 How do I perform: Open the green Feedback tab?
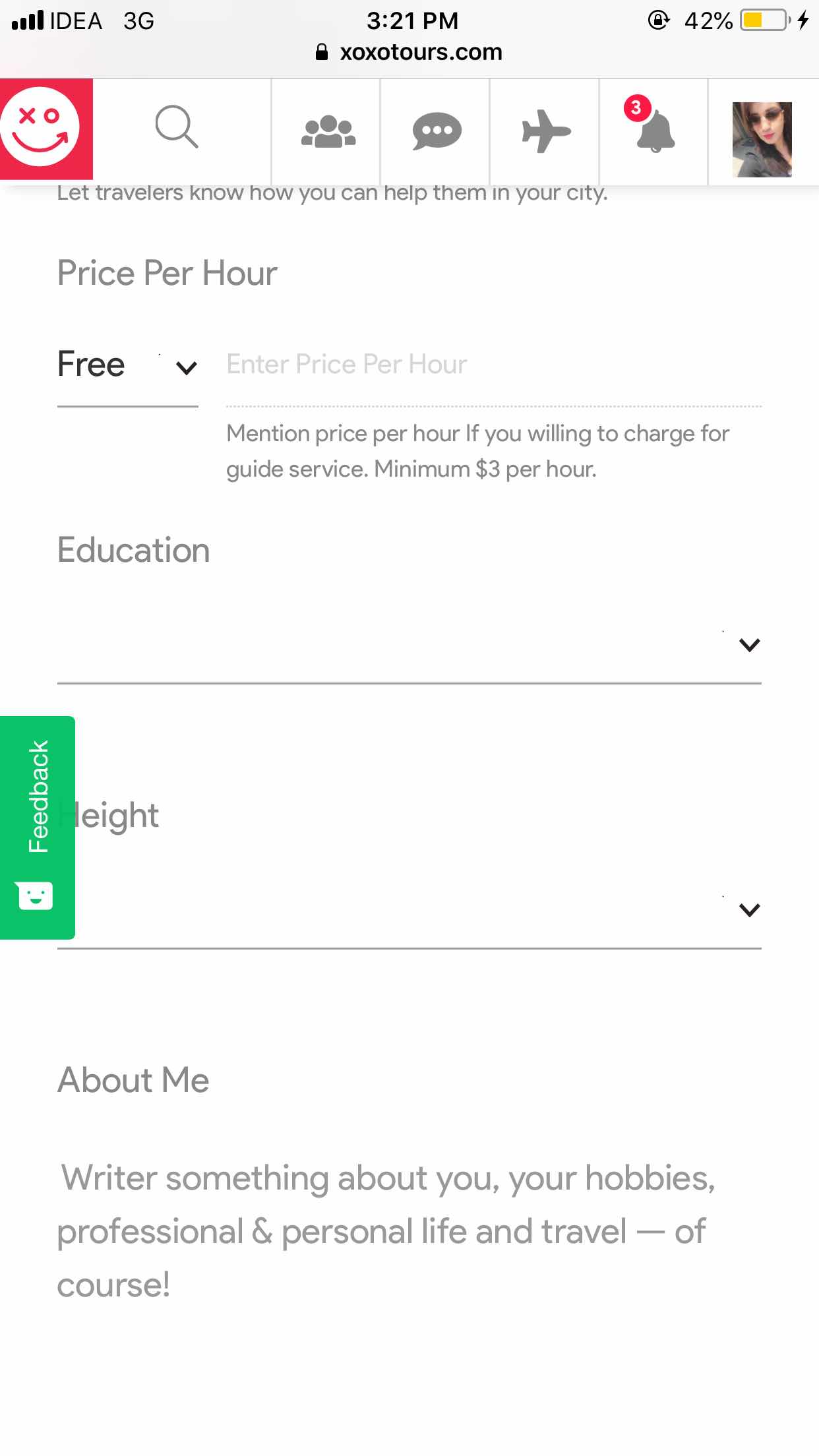pos(38,828)
